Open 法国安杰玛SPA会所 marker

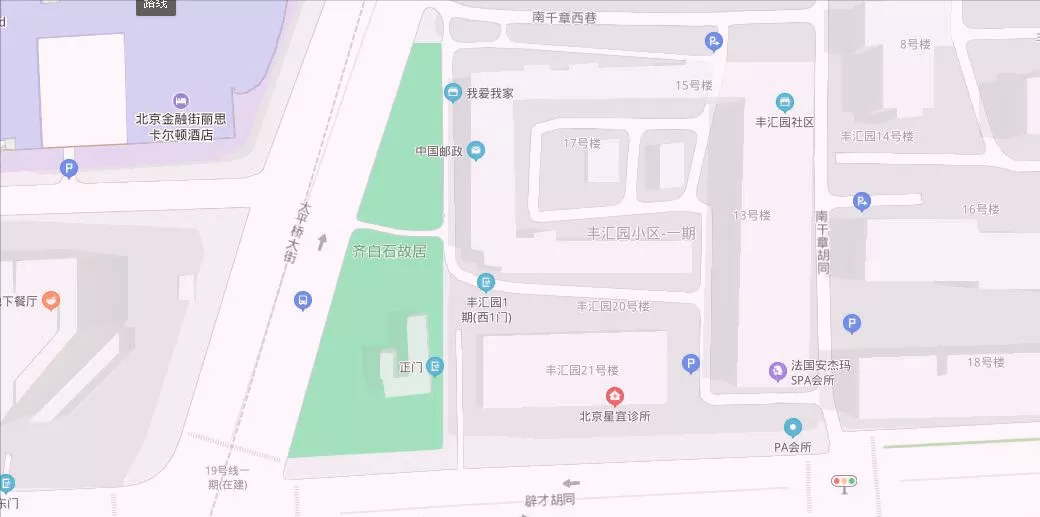tap(777, 372)
